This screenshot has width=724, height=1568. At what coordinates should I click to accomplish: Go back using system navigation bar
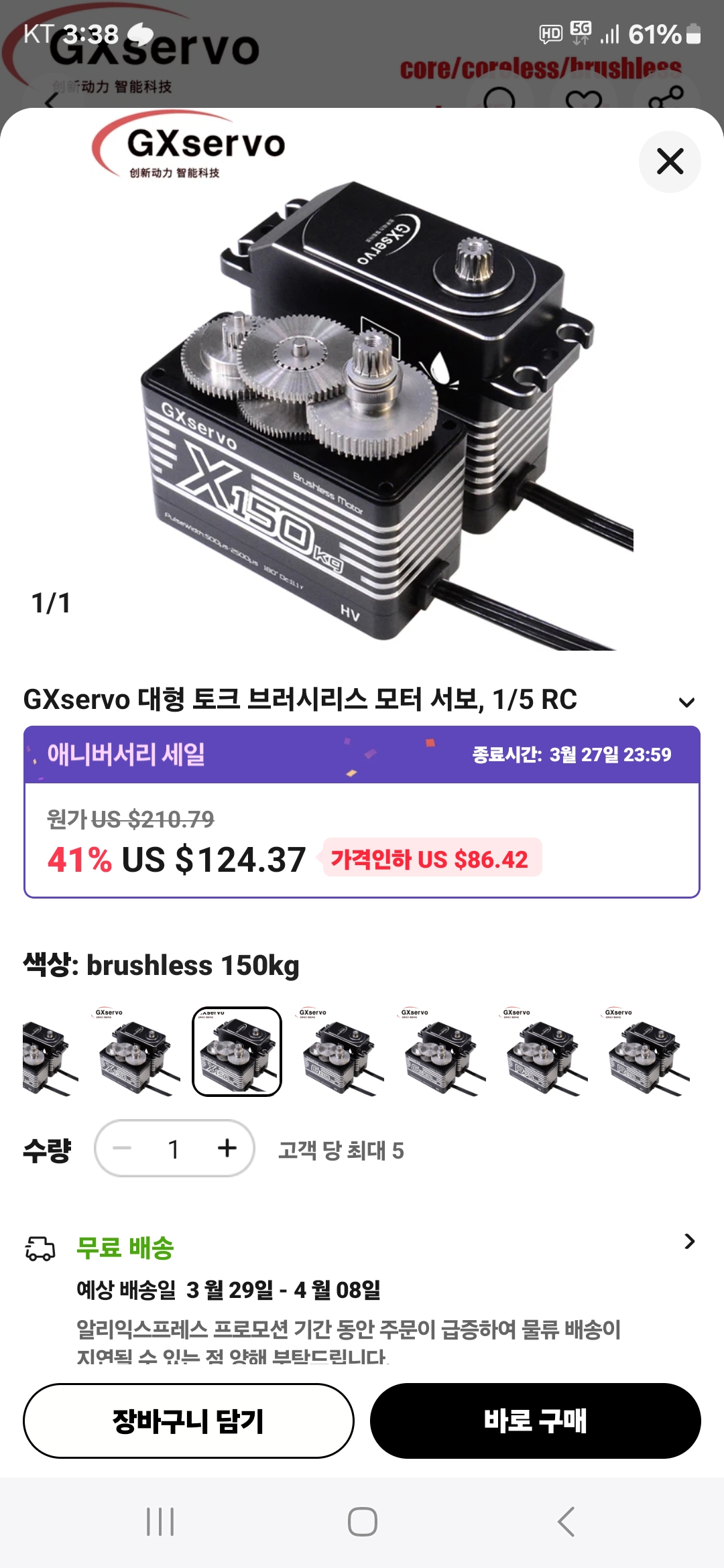(566, 1522)
